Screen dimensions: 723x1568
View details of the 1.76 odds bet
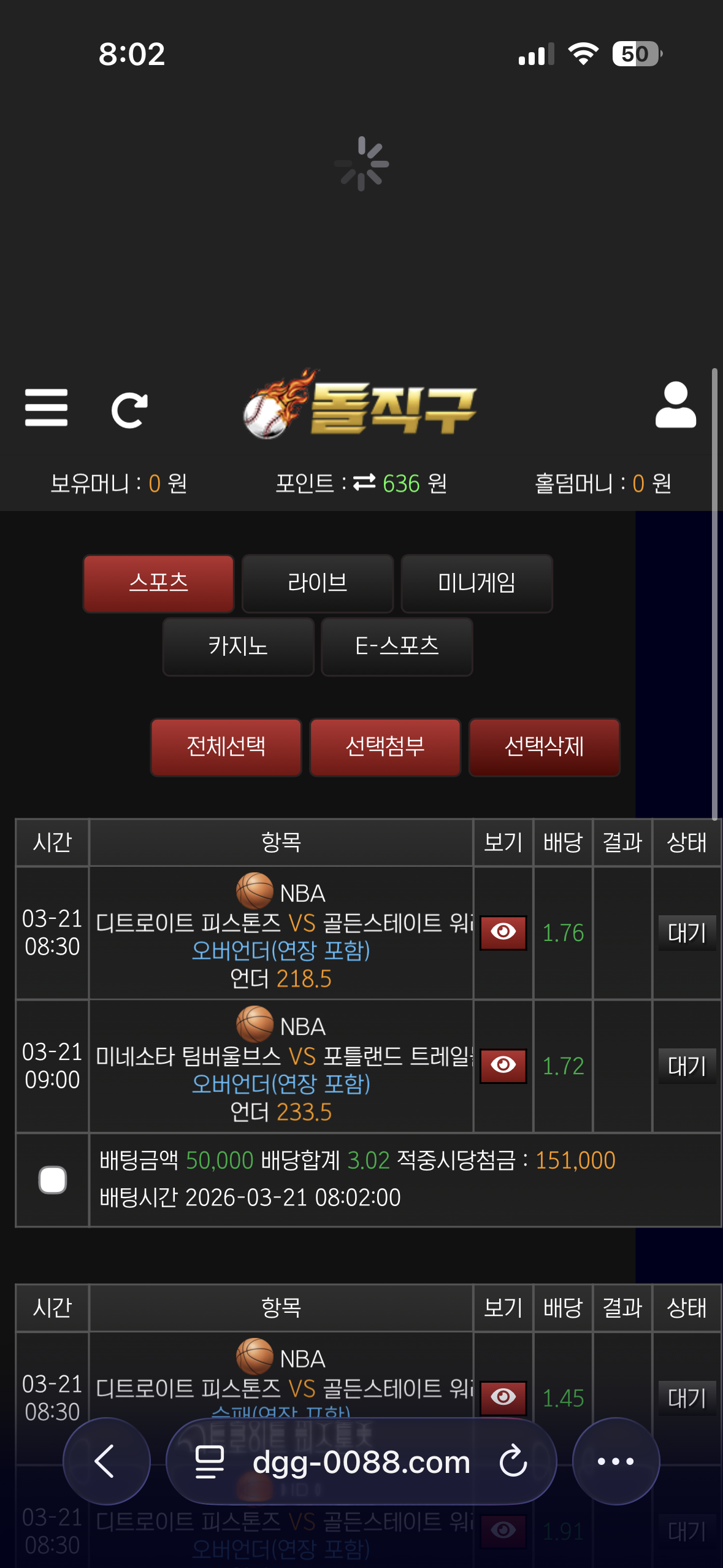click(x=503, y=932)
